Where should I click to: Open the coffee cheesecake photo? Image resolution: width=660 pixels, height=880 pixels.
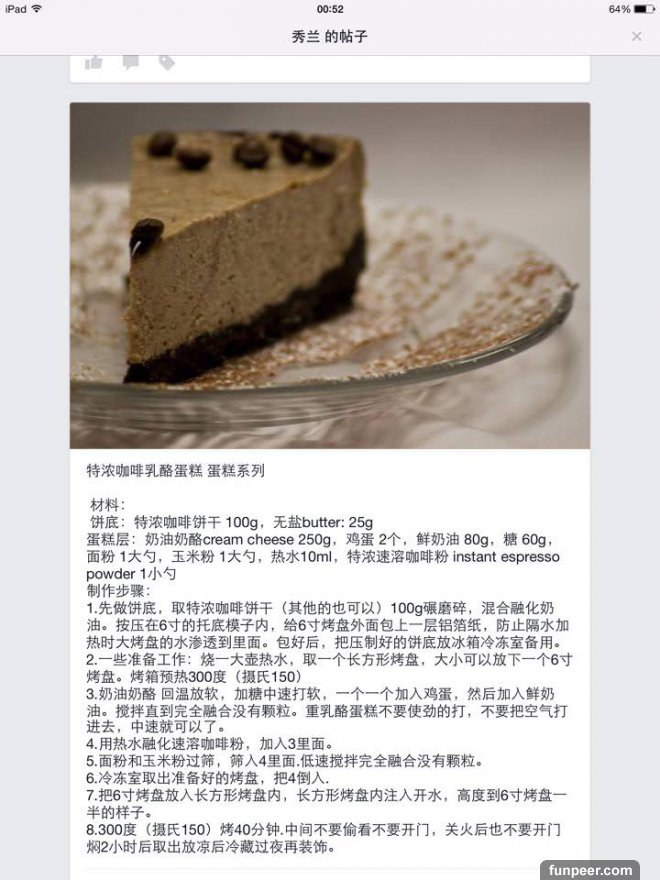click(x=329, y=275)
